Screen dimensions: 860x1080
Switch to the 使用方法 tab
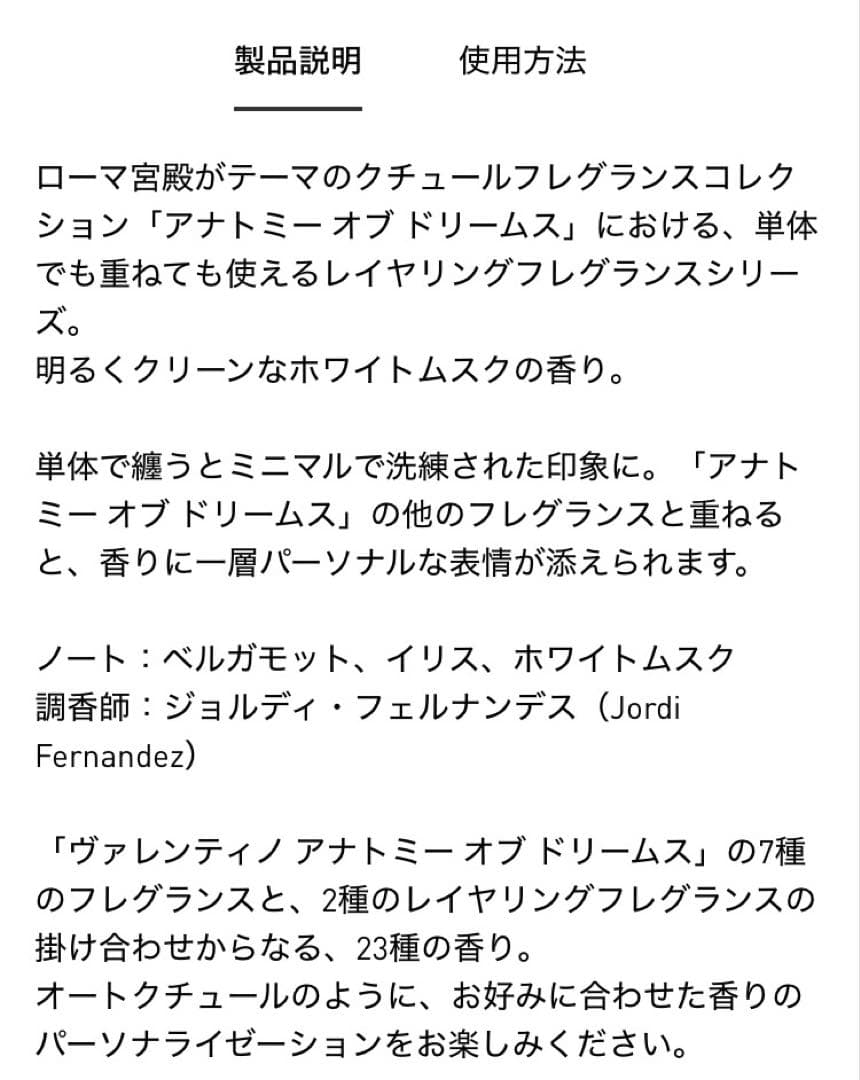tap(523, 60)
